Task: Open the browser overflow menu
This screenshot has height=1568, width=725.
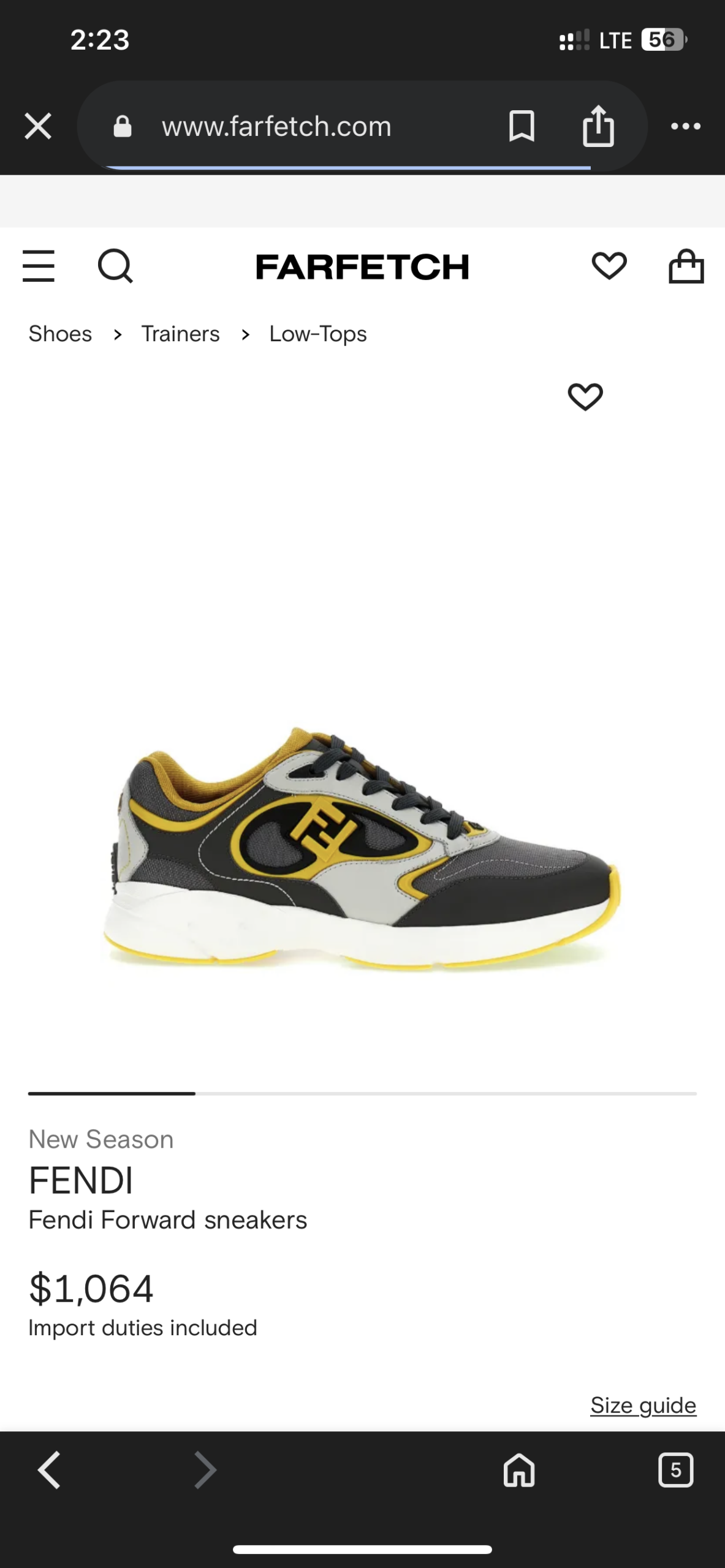Action: pyautogui.click(x=685, y=127)
